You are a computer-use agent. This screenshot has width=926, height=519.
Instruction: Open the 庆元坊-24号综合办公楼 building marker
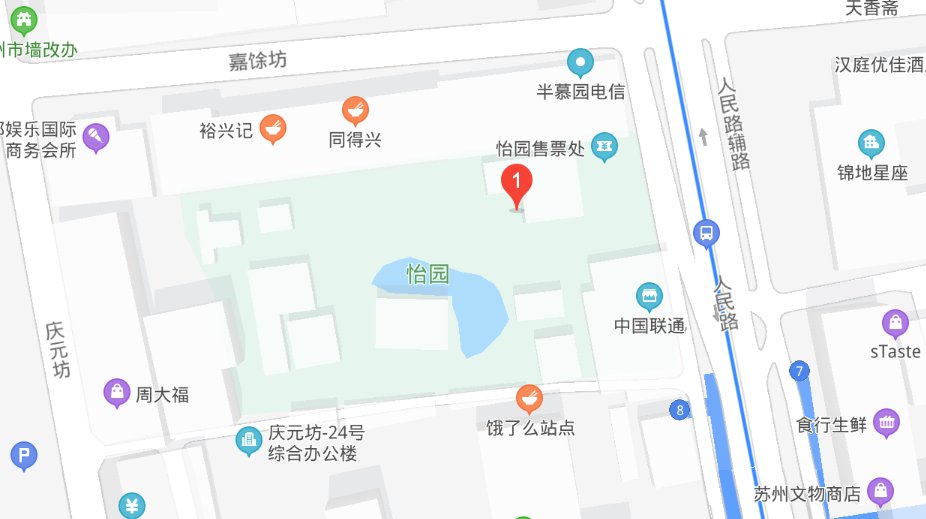tap(247, 439)
